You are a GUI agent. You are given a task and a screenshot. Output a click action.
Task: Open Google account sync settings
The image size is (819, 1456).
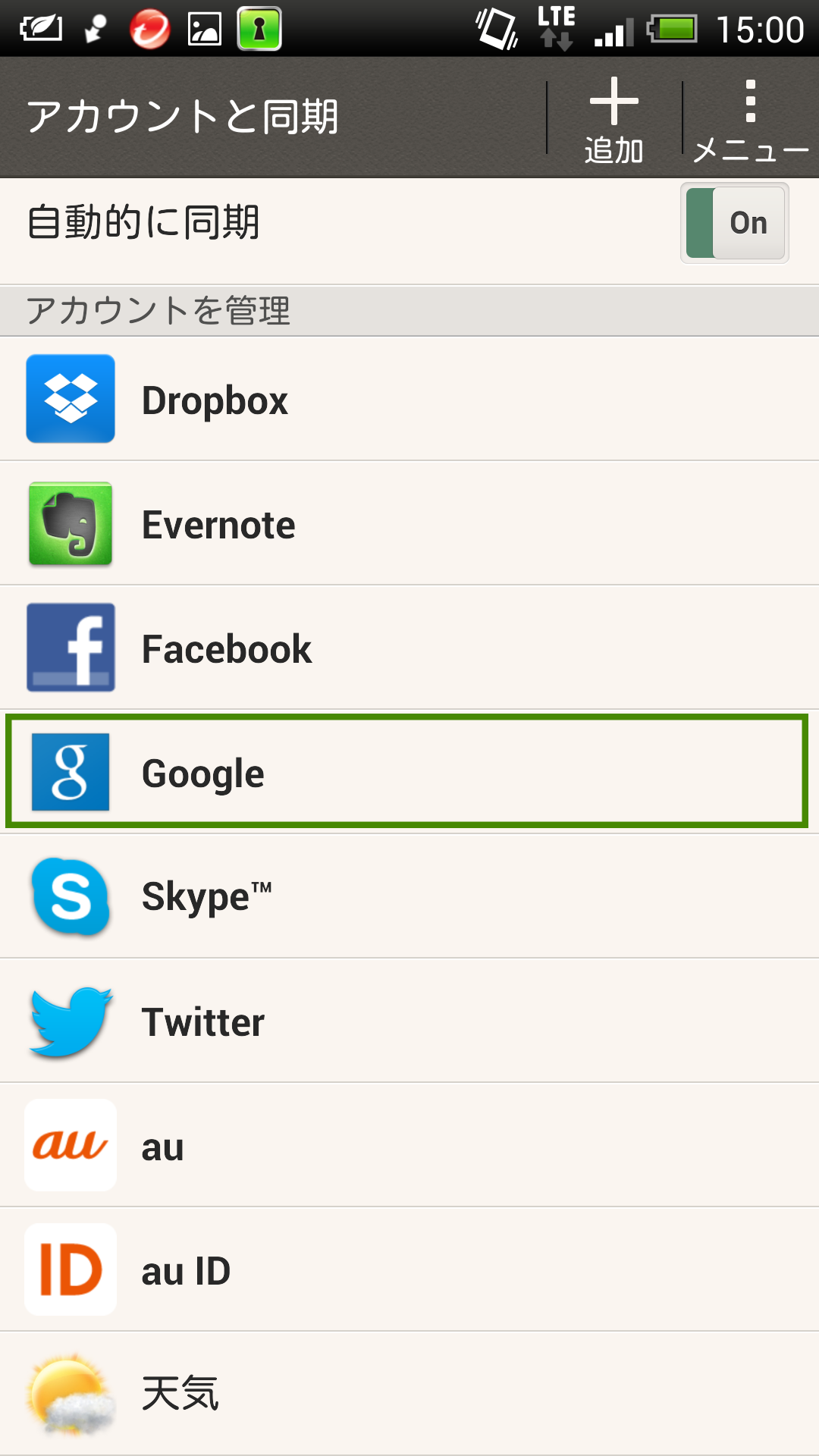click(x=409, y=772)
